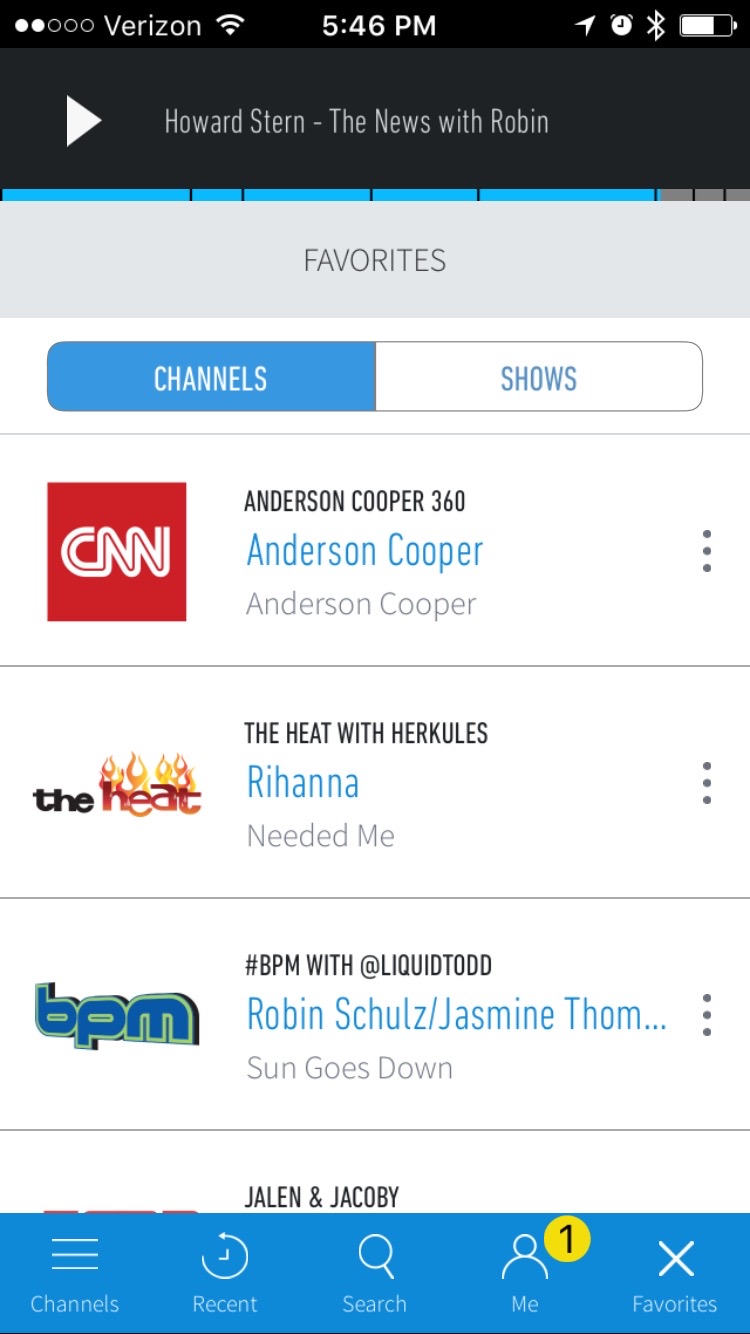Close Favorites using the X tab

coord(675,1273)
